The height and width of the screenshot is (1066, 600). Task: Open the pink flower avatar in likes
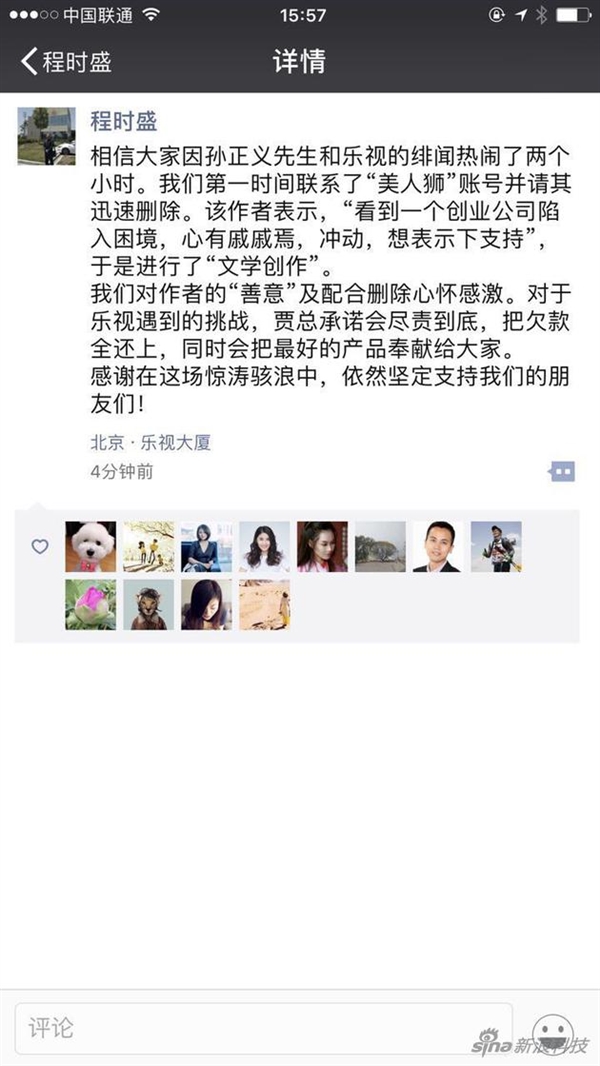pyautogui.click(x=90, y=604)
